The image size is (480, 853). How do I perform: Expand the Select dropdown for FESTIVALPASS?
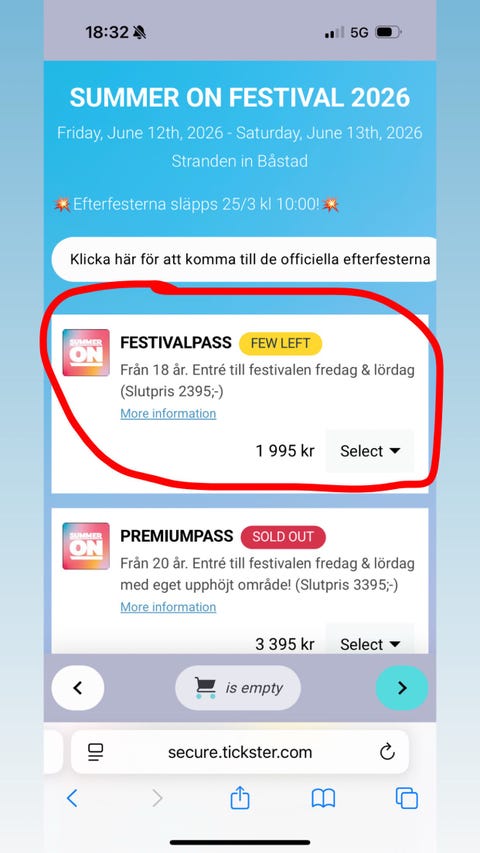coord(370,451)
